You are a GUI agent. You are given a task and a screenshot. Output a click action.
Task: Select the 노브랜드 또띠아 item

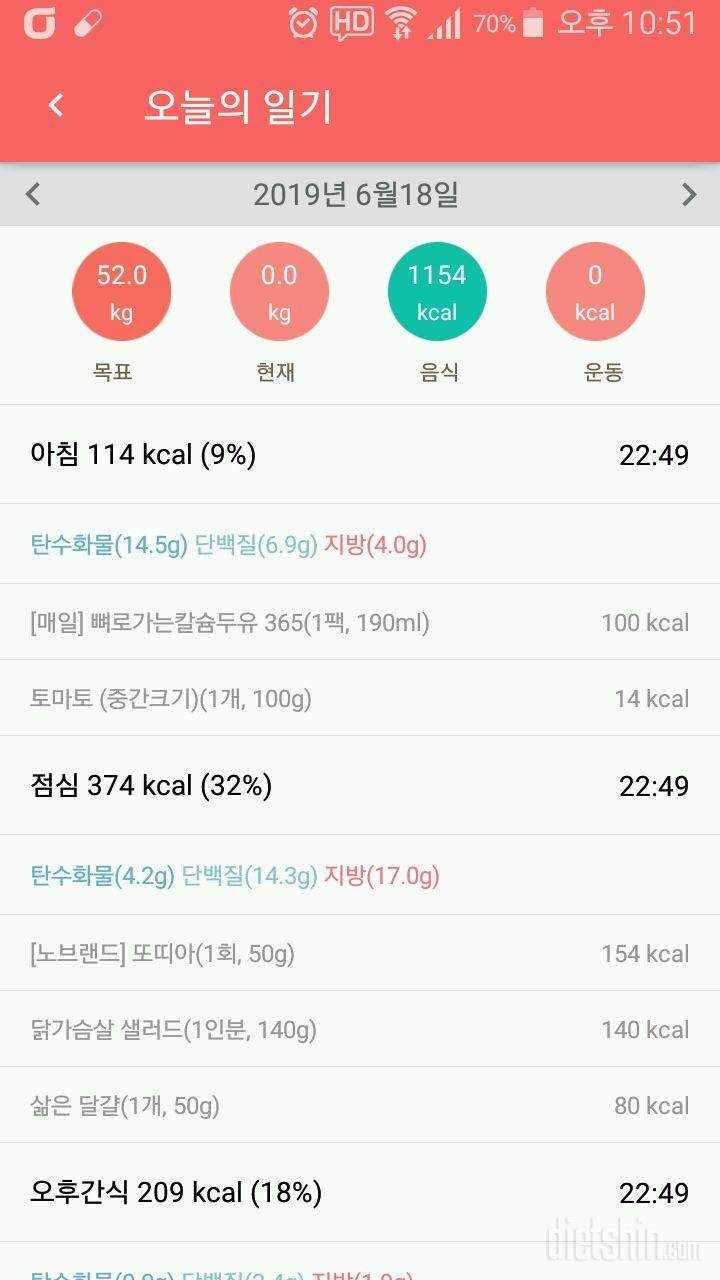point(360,953)
